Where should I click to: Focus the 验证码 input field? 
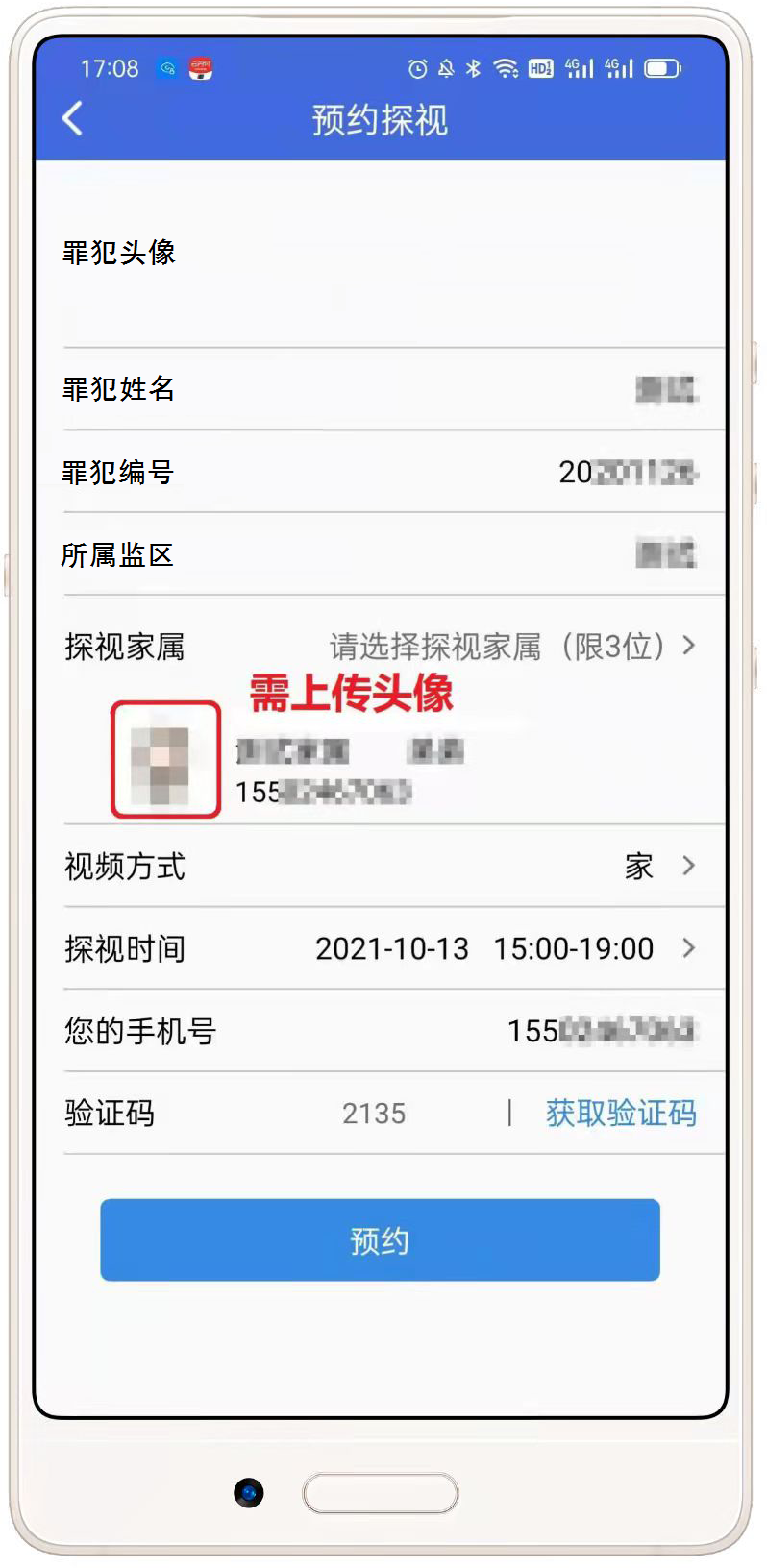point(375,1114)
